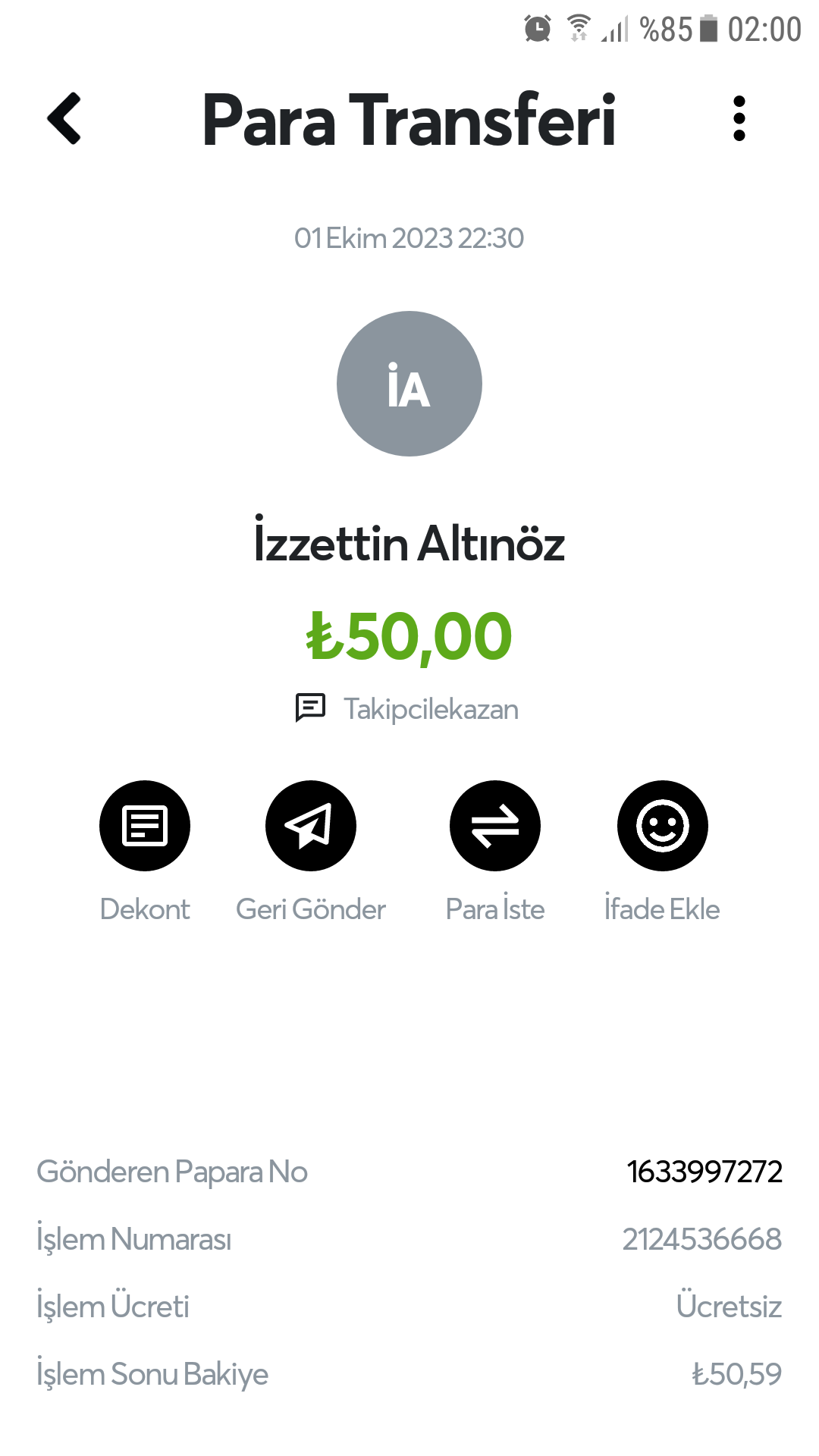The image size is (819, 1456).
Task: Add a reaction with İfade Ekle
Action: tap(663, 826)
